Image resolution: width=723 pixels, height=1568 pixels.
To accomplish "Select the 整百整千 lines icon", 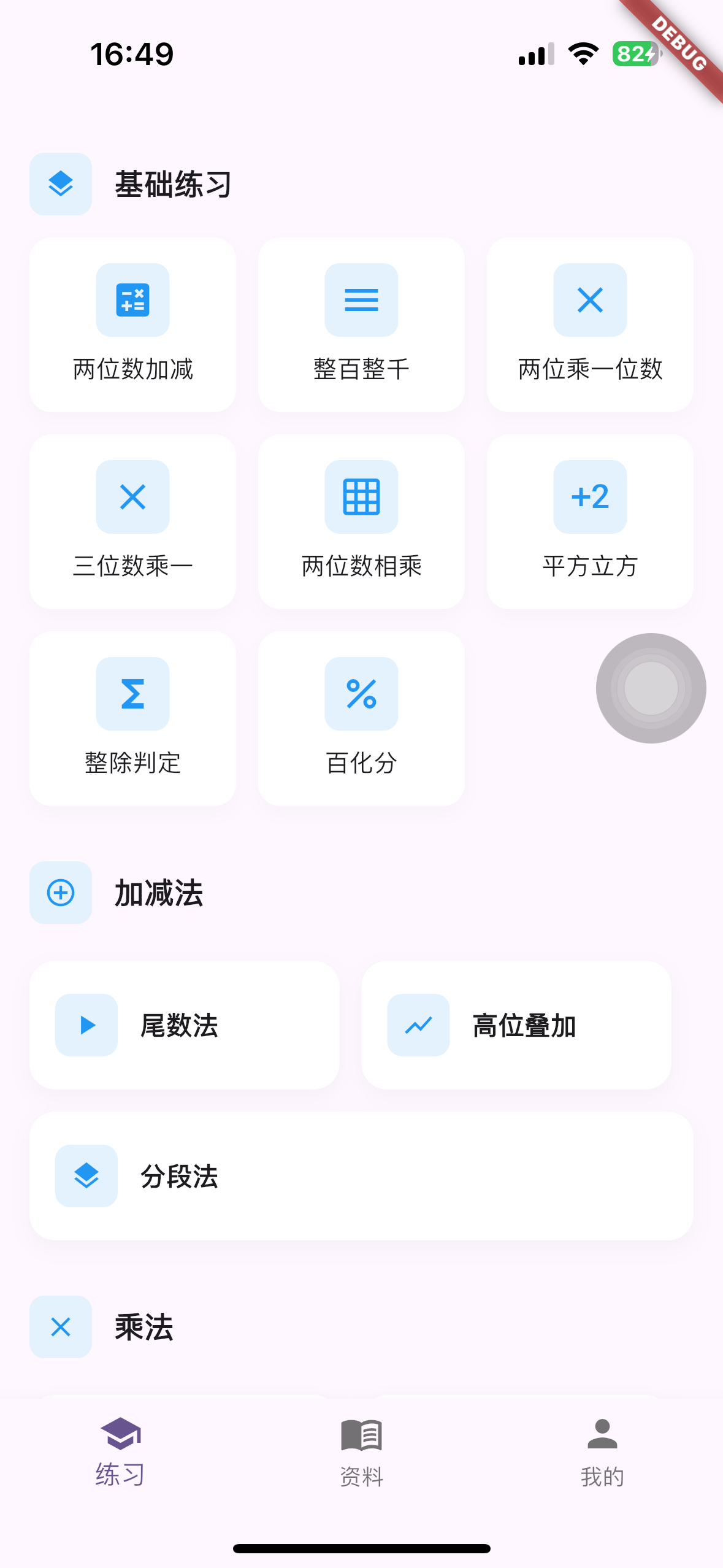I will pos(361,300).
